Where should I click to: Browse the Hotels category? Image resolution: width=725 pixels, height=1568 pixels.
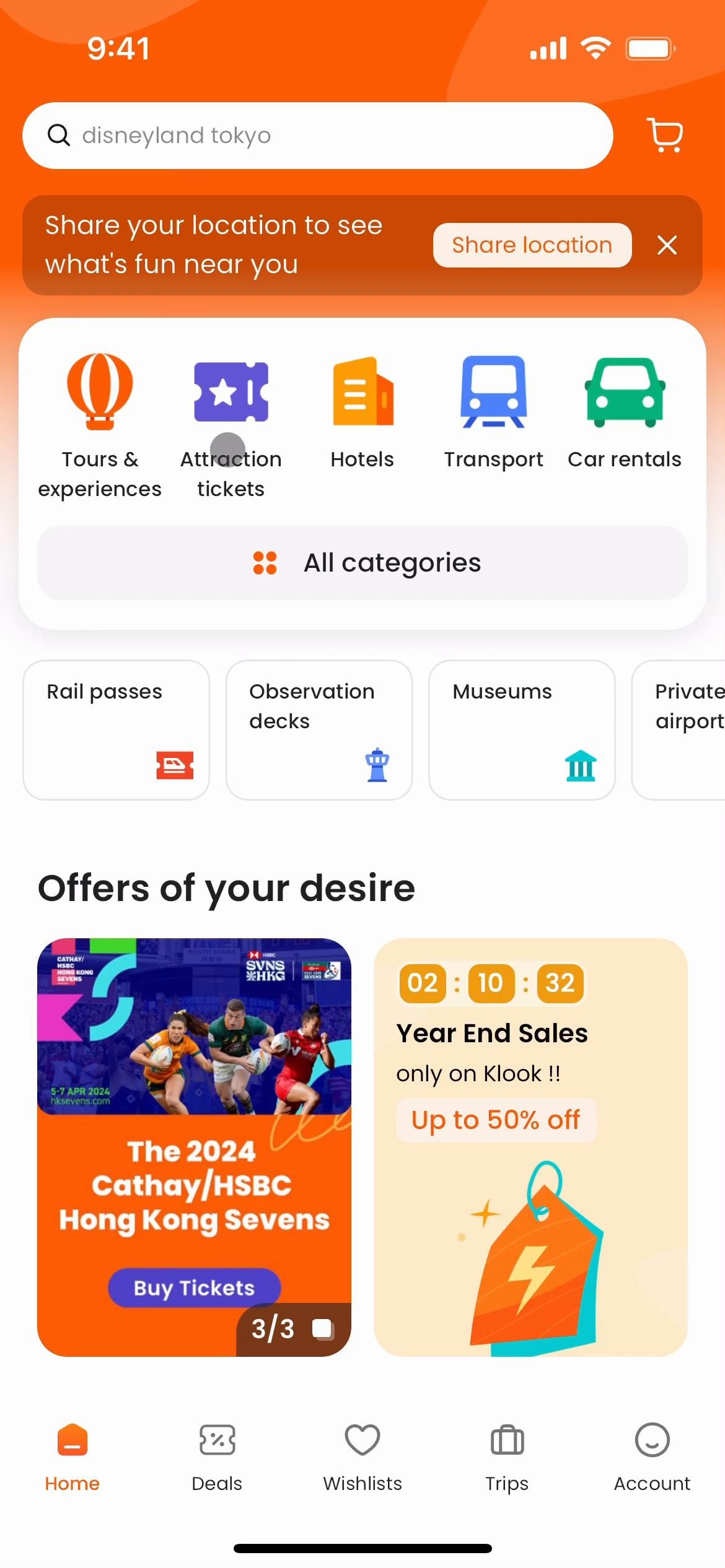[362, 410]
